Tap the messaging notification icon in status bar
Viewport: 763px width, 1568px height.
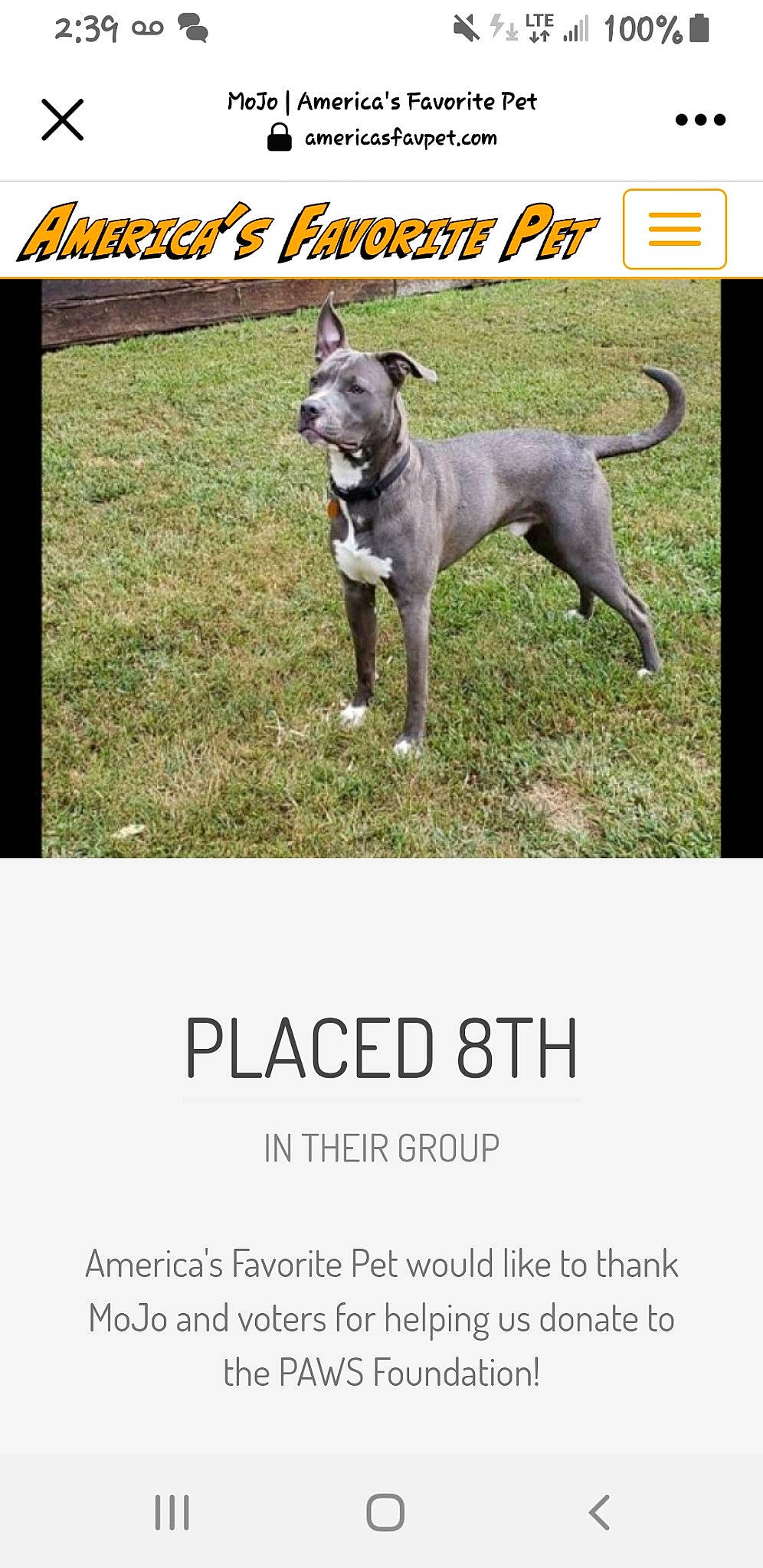point(193,31)
